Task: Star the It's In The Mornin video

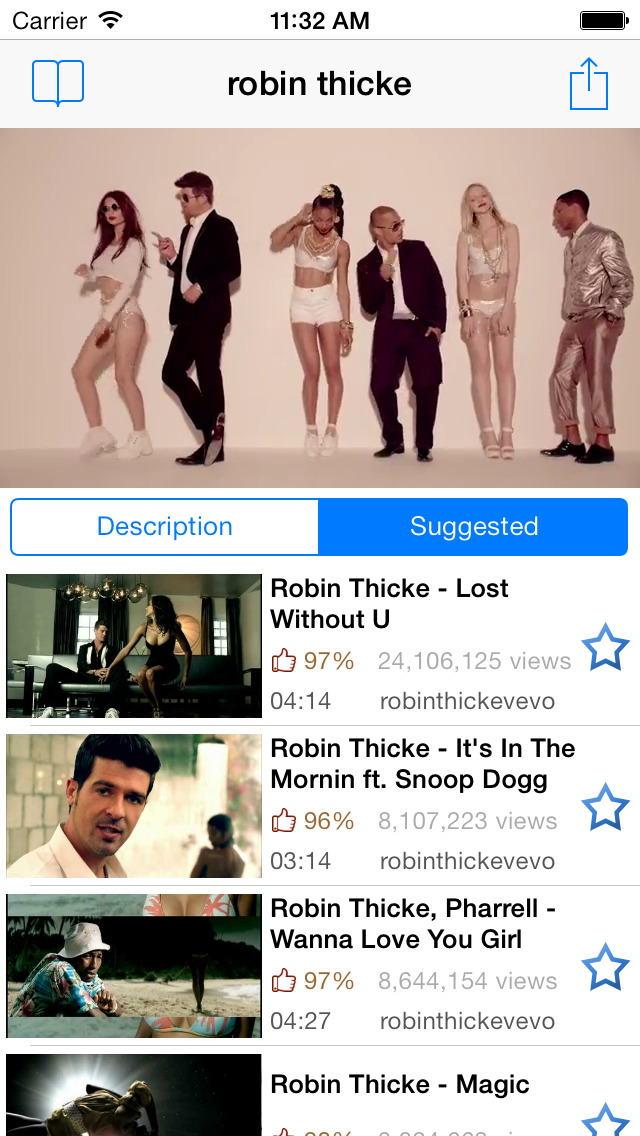Action: coord(605,807)
